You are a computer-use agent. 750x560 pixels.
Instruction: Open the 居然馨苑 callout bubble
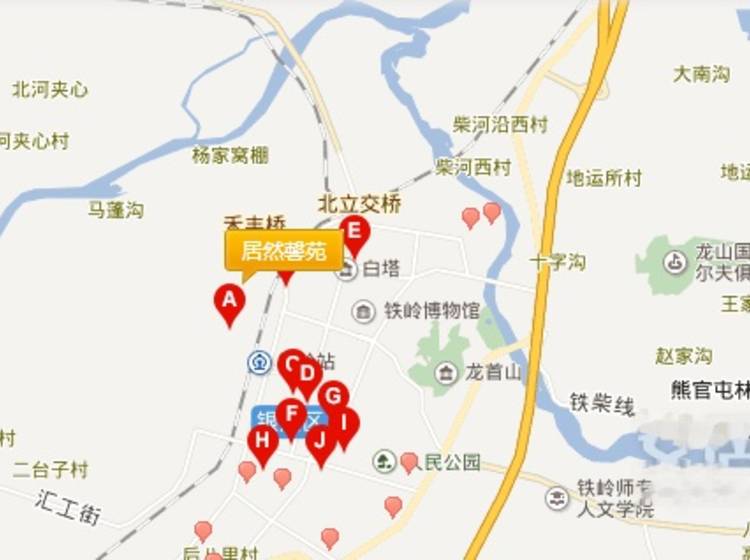pos(283,251)
